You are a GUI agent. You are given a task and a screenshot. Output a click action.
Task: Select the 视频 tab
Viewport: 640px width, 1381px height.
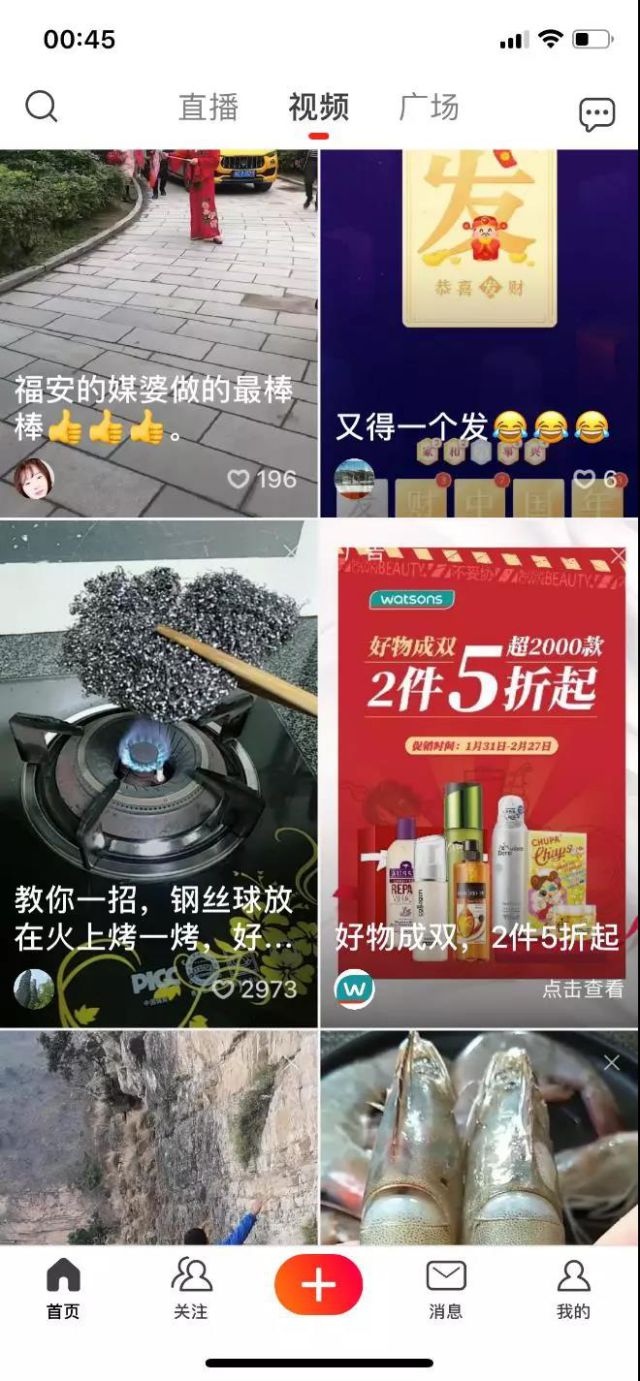point(318,107)
